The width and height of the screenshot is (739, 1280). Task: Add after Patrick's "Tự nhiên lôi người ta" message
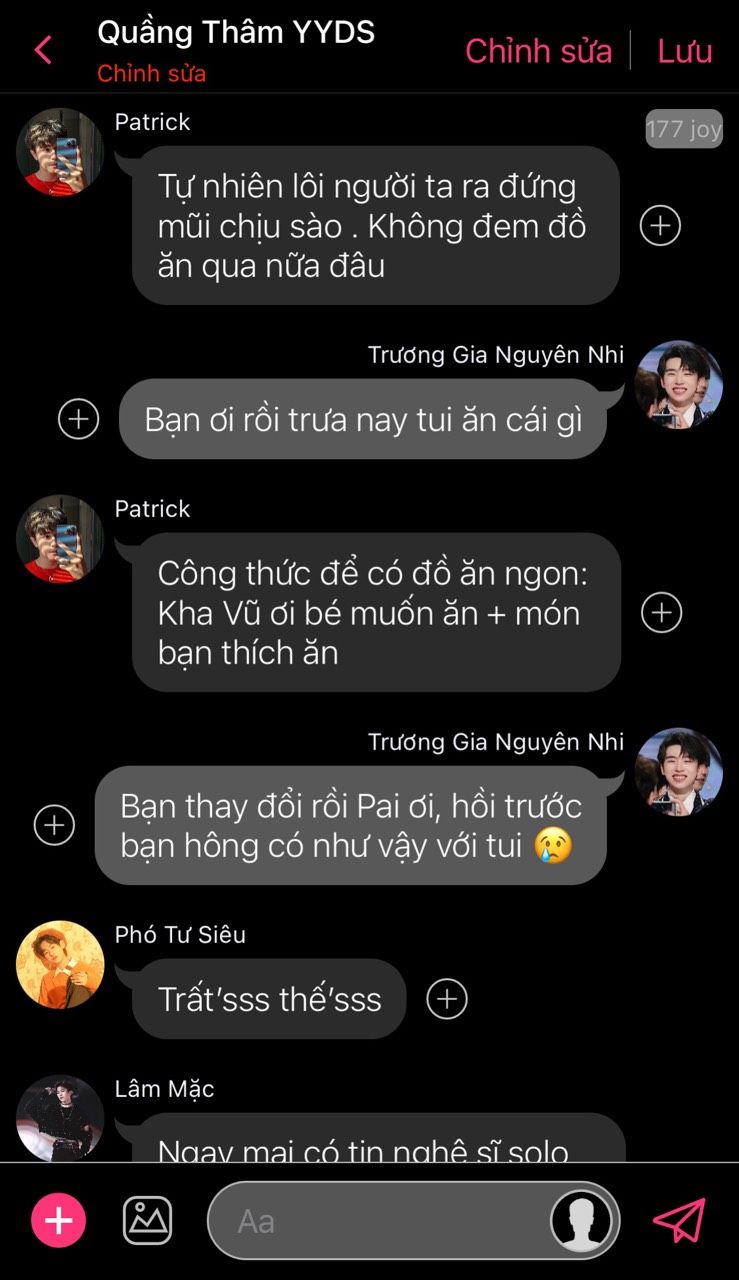coord(660,226)
